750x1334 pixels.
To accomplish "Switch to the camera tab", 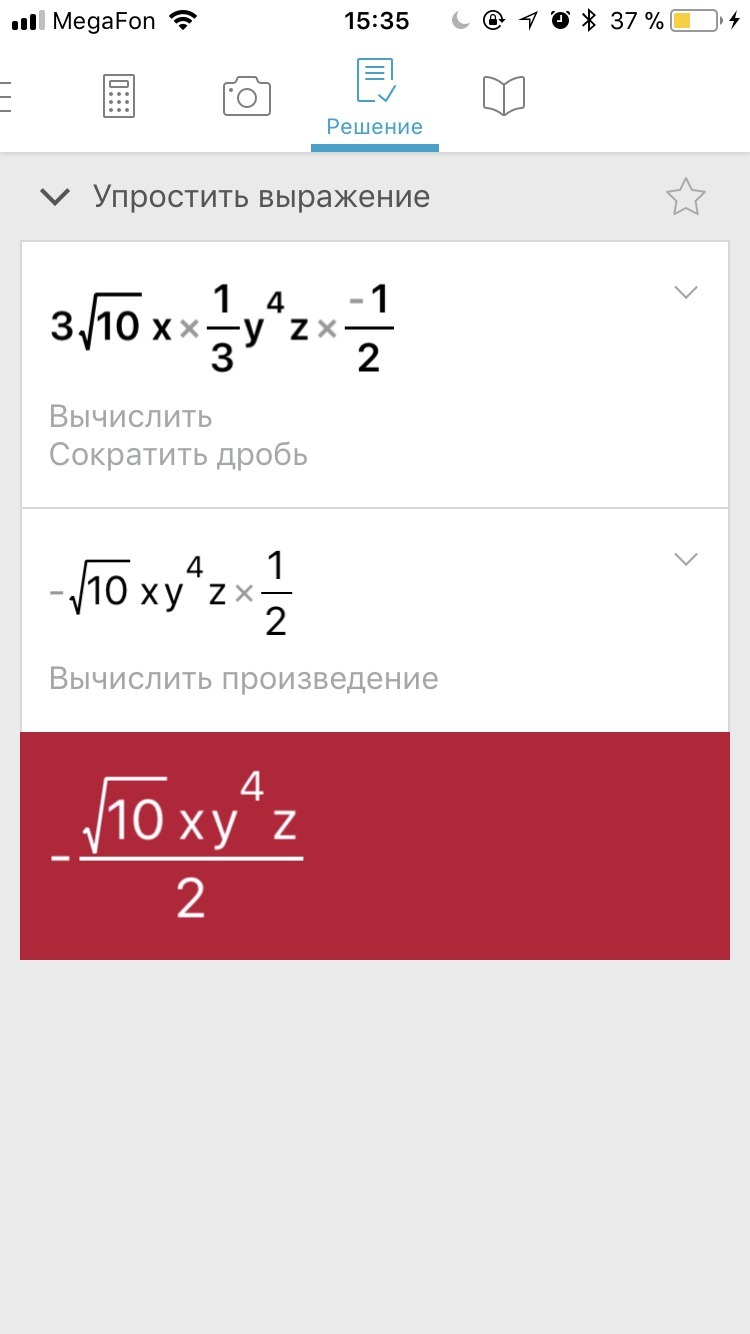I will (x=246, y=97).
